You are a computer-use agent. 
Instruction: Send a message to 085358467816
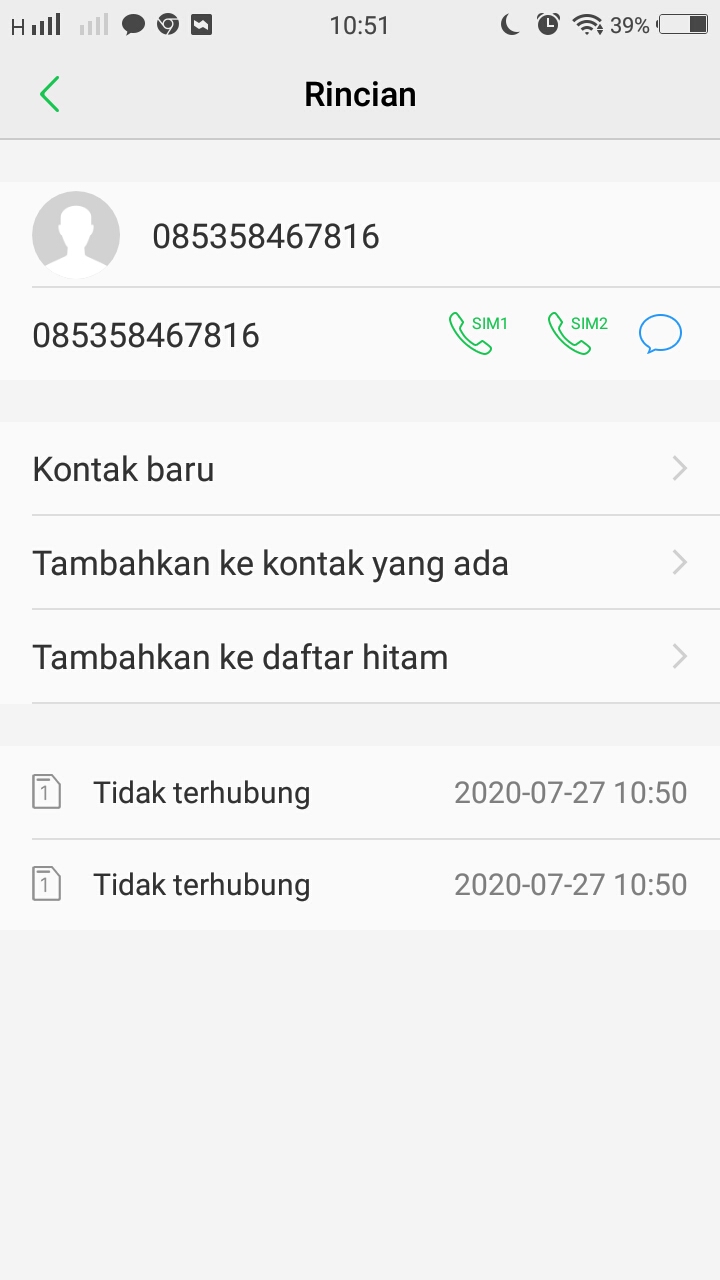[x=660, y=334]
